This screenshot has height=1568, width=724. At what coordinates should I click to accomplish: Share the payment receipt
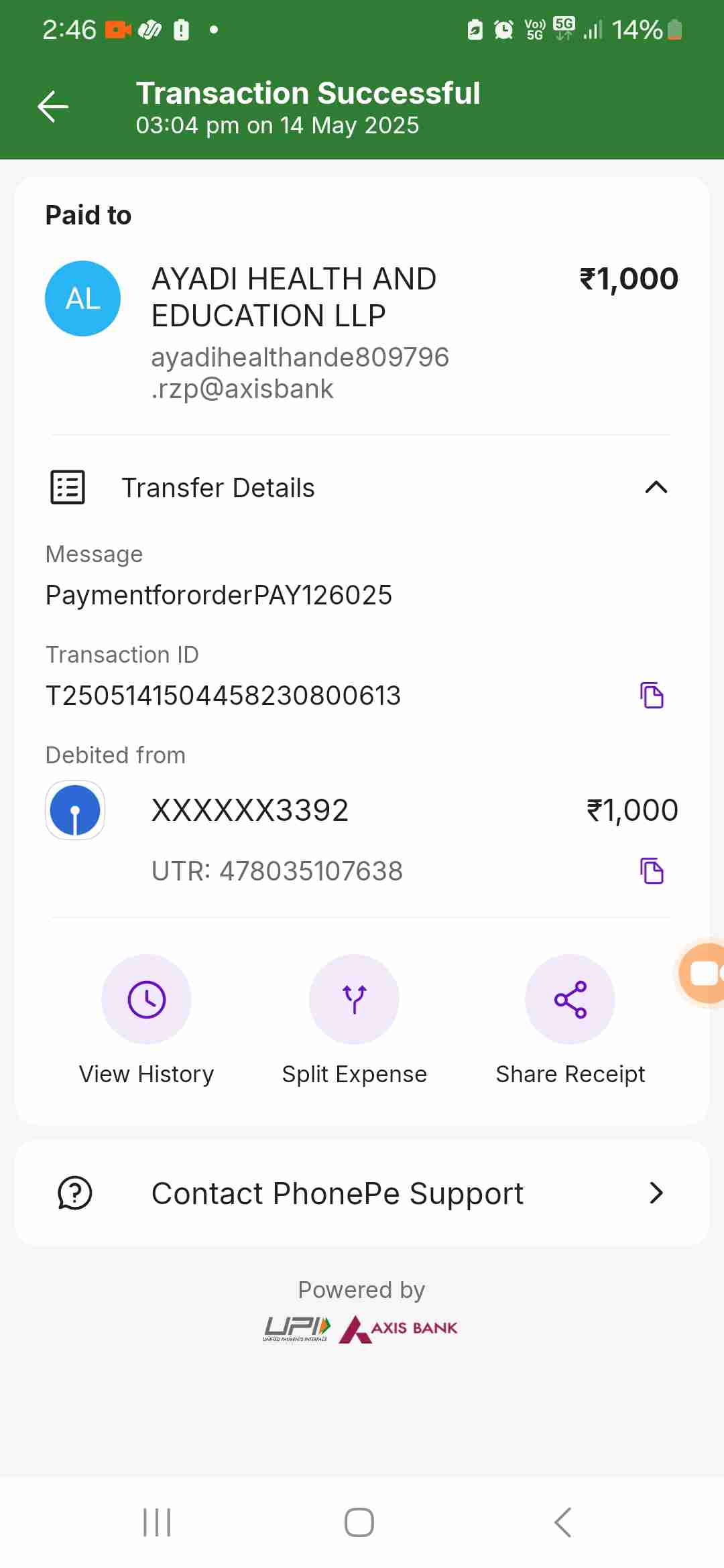[570, 999]
